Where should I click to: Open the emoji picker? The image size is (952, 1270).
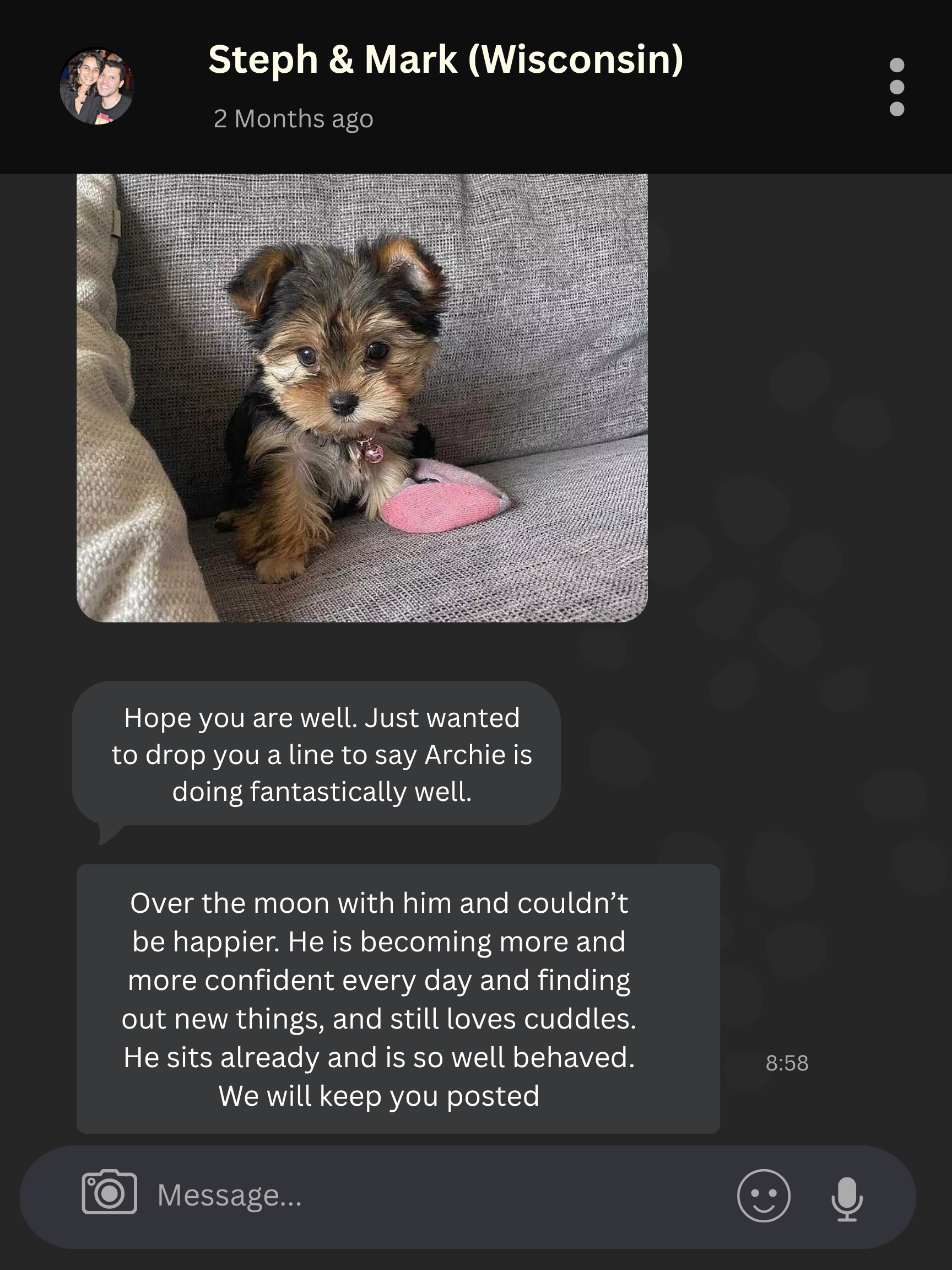tap(763, 1196)
